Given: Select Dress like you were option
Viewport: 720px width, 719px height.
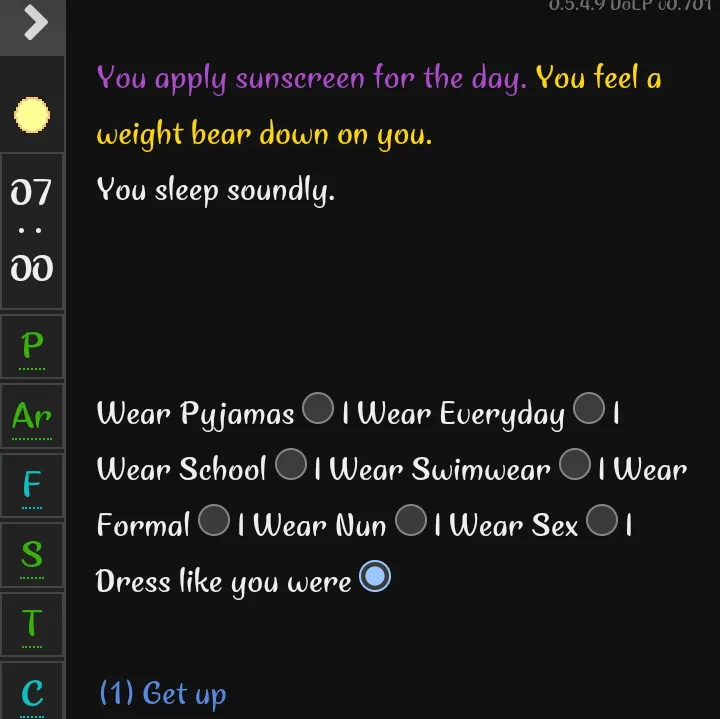Looking at the screenshot, I should (375, 577).
